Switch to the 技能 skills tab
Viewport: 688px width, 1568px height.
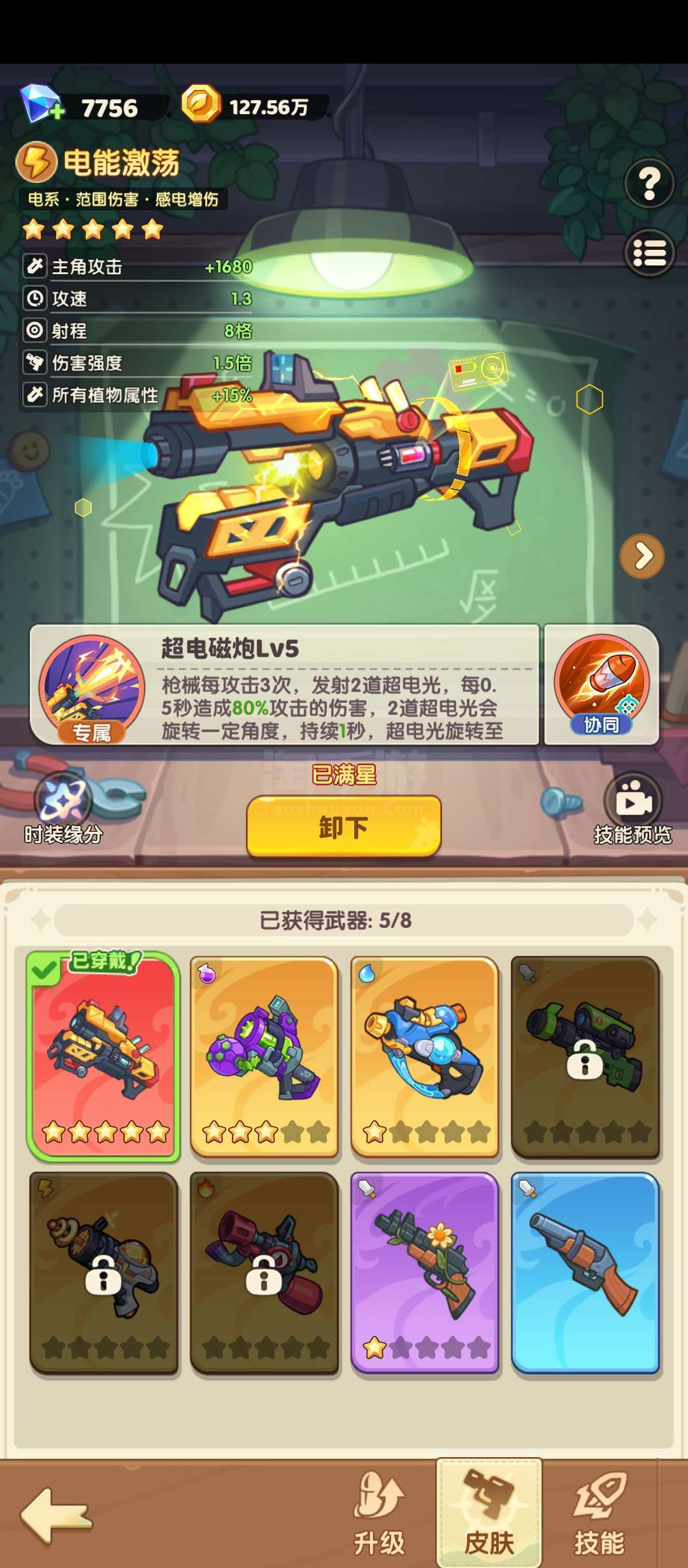coord(599,1513)
